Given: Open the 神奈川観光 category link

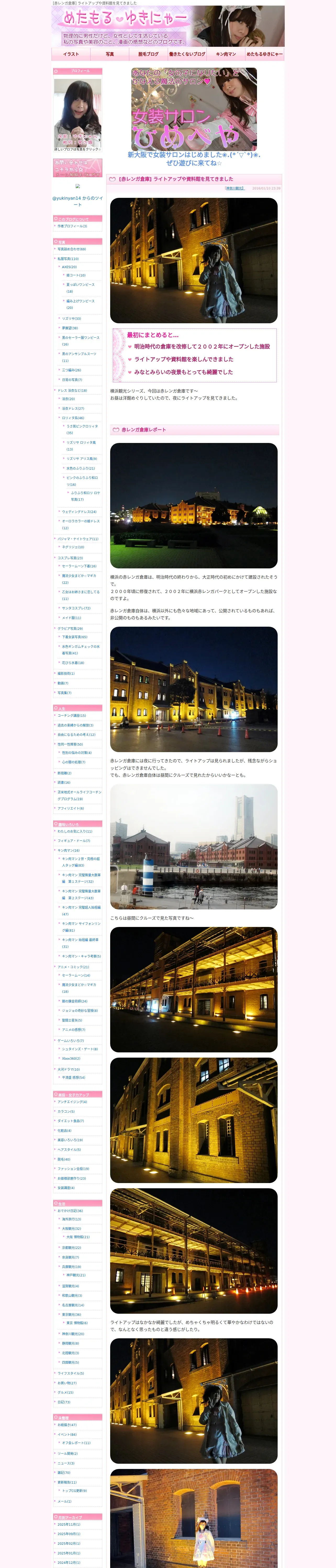Looking at the screenshot, I should [235, 188].
